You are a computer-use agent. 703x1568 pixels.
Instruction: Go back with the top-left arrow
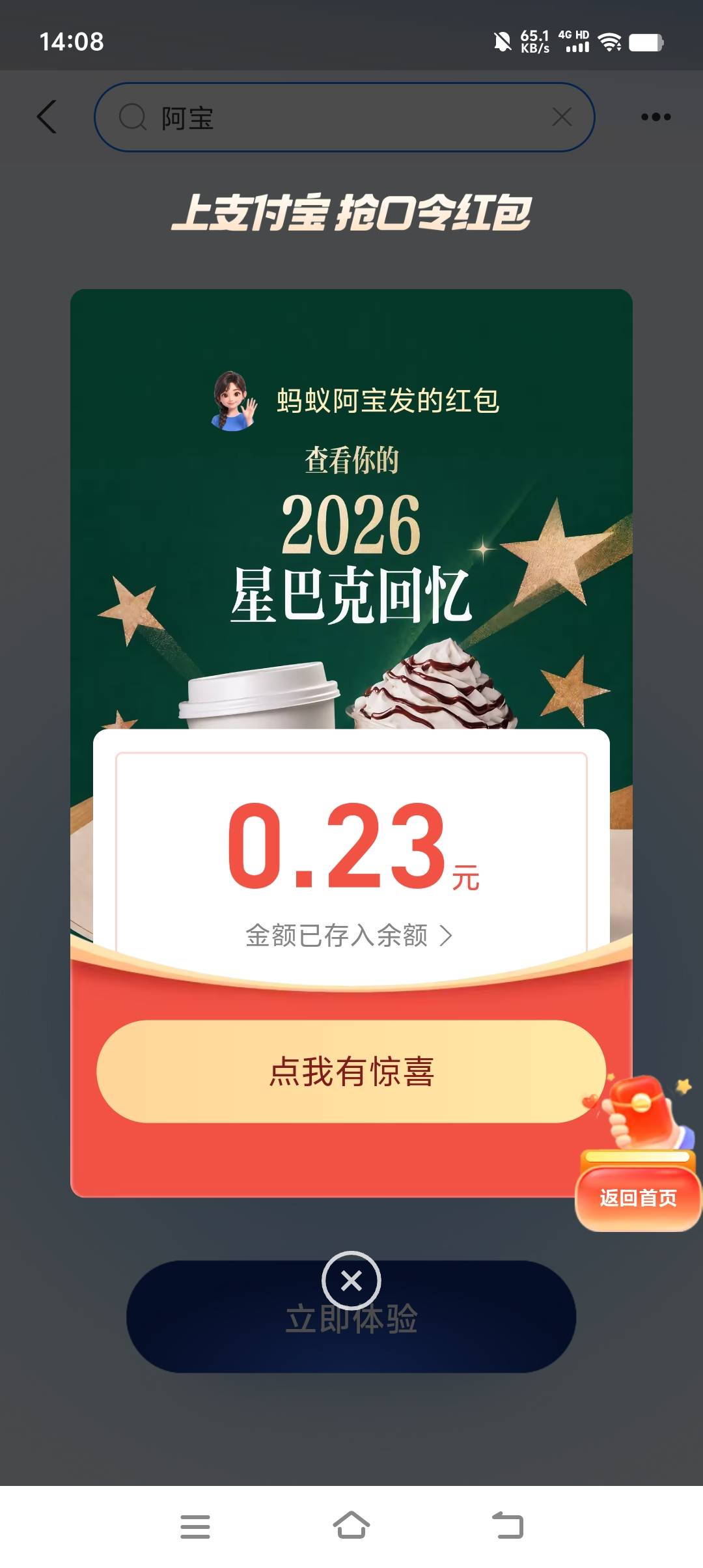[x=47, y=117]
